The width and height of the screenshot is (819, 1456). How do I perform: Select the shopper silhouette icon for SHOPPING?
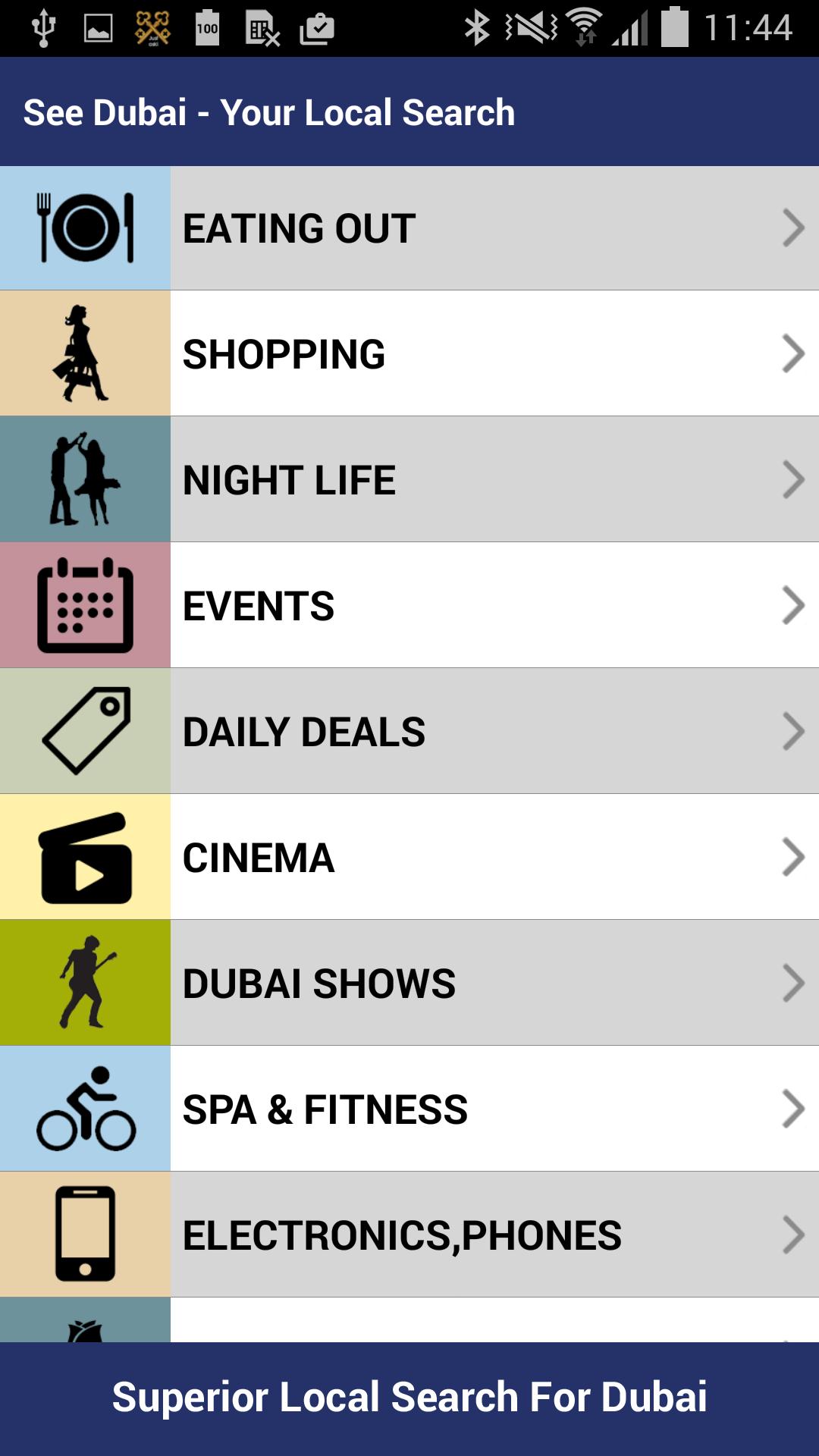click(x=85, y=353)
